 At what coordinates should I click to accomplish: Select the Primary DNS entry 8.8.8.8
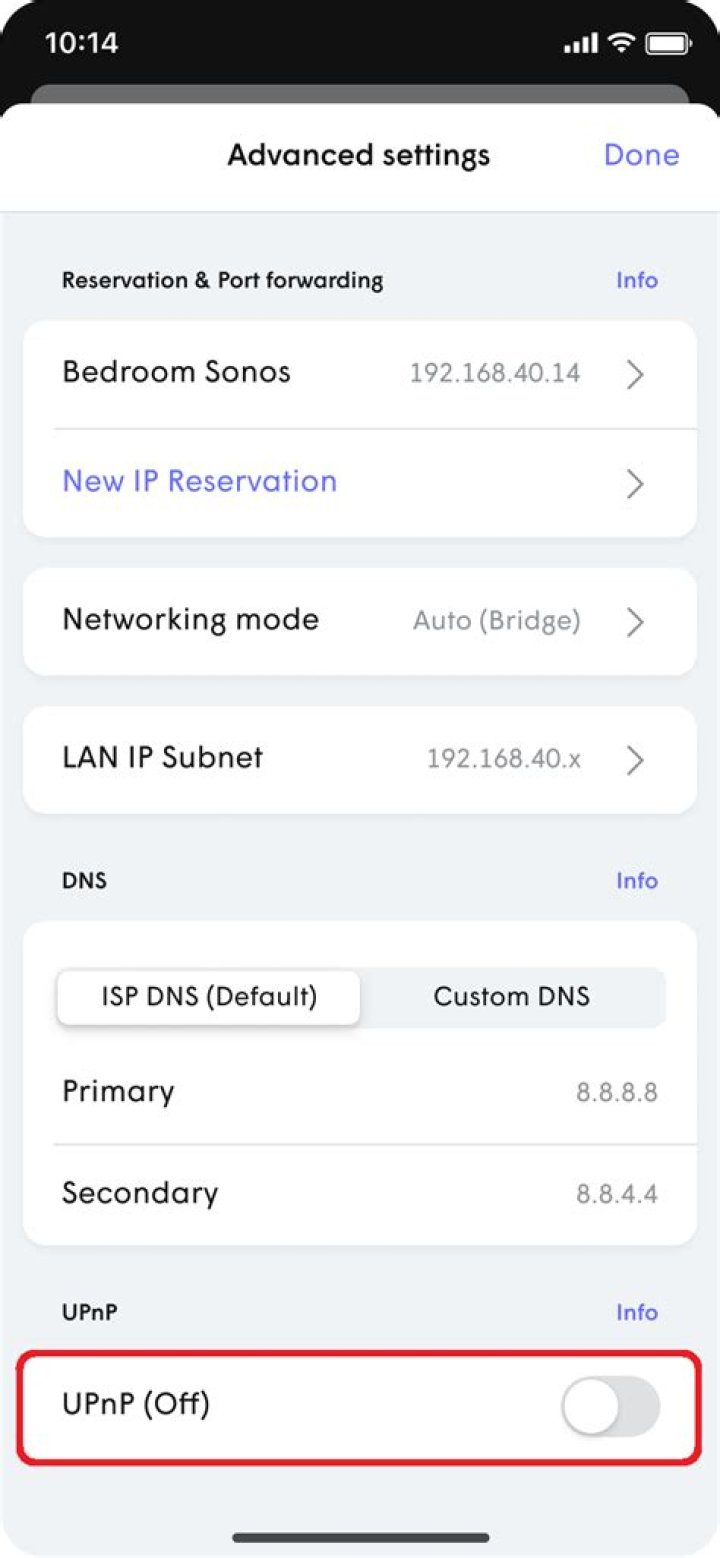618,1091
